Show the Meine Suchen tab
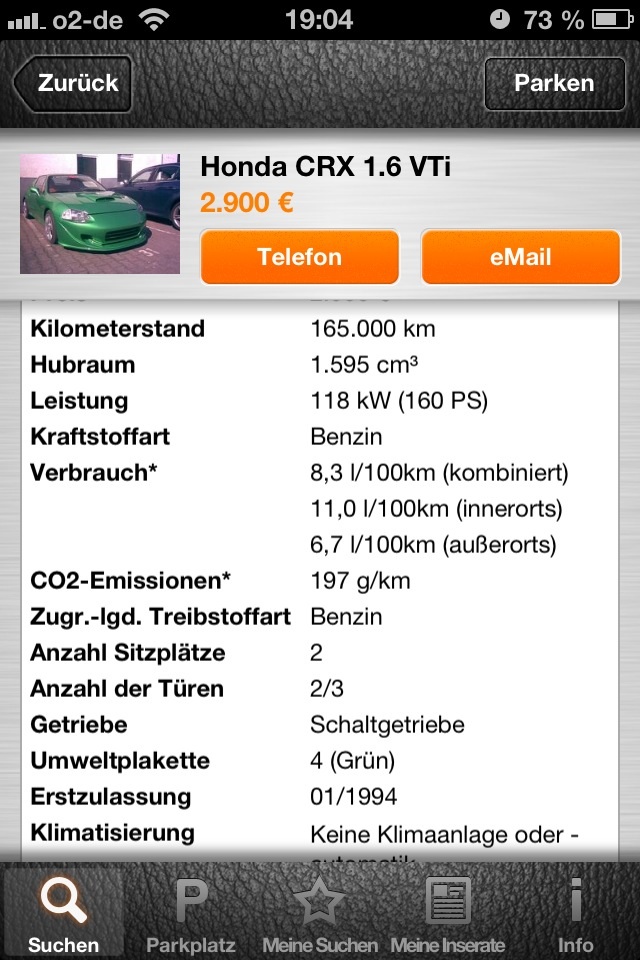The width and height of the screenshot is (640, 960). (x=320, y=914)
